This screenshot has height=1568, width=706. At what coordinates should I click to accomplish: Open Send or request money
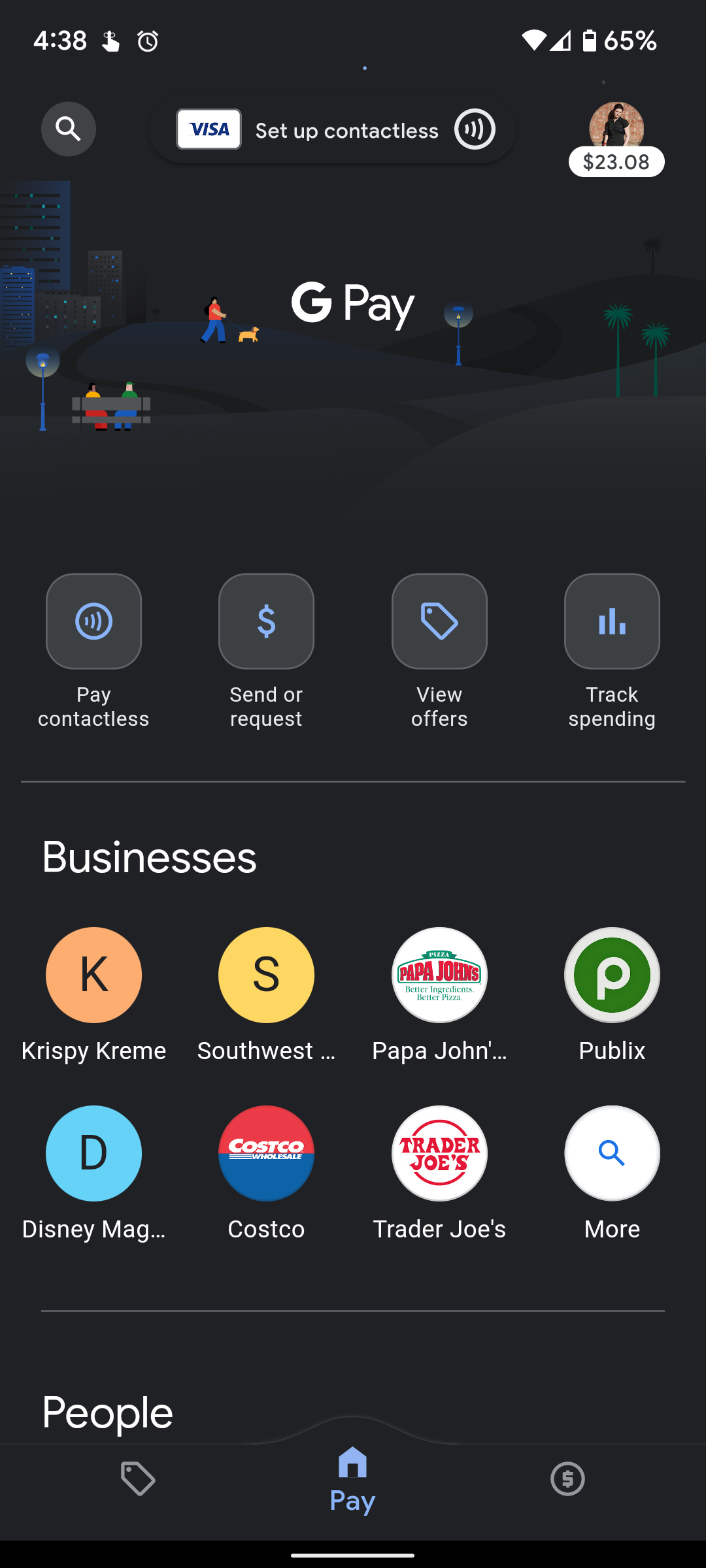click(x=266, y=621)
